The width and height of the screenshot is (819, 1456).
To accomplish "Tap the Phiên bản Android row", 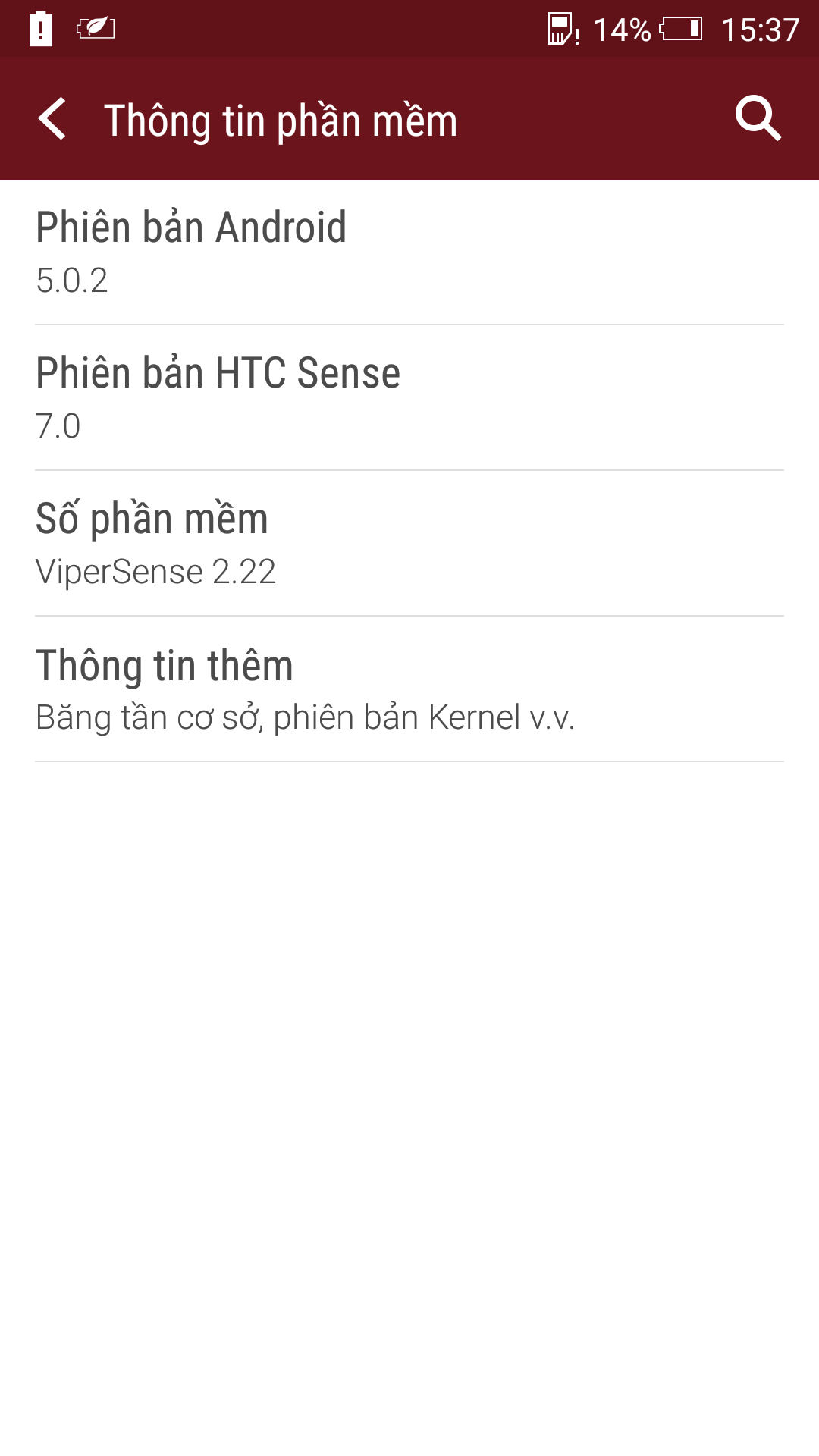I will click(x=409, y=253).
